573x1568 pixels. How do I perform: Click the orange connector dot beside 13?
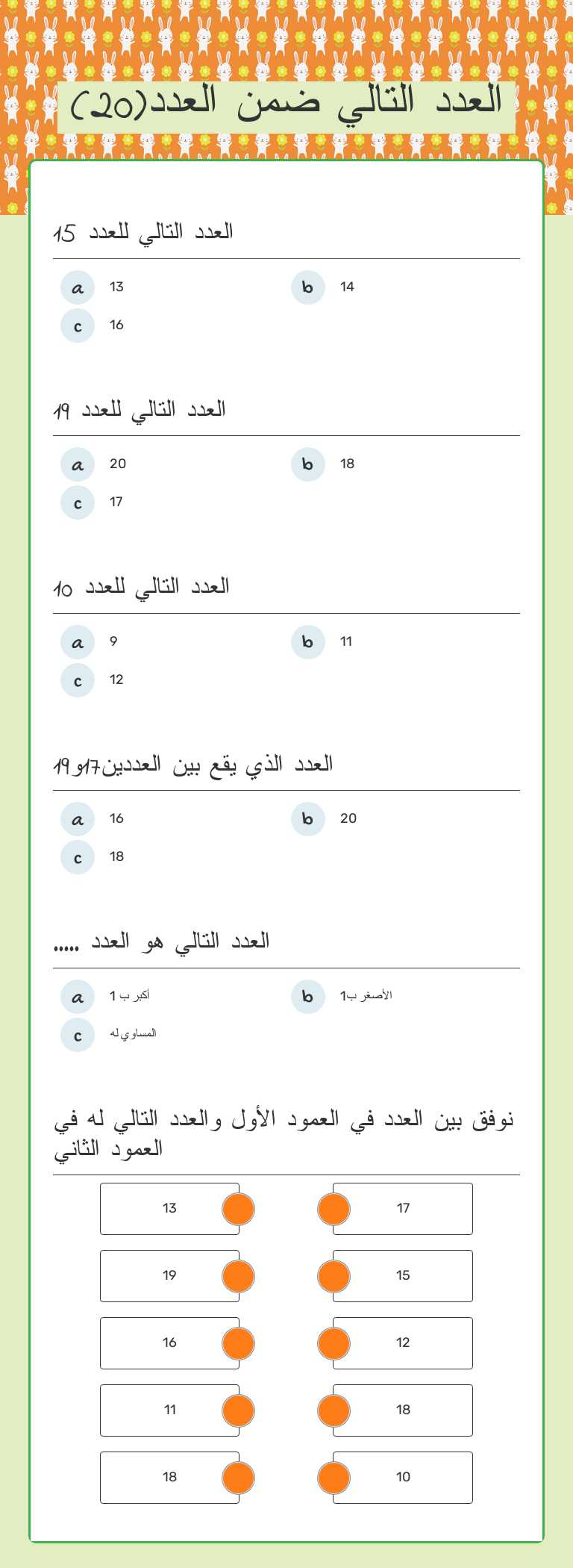point(238,1209)
